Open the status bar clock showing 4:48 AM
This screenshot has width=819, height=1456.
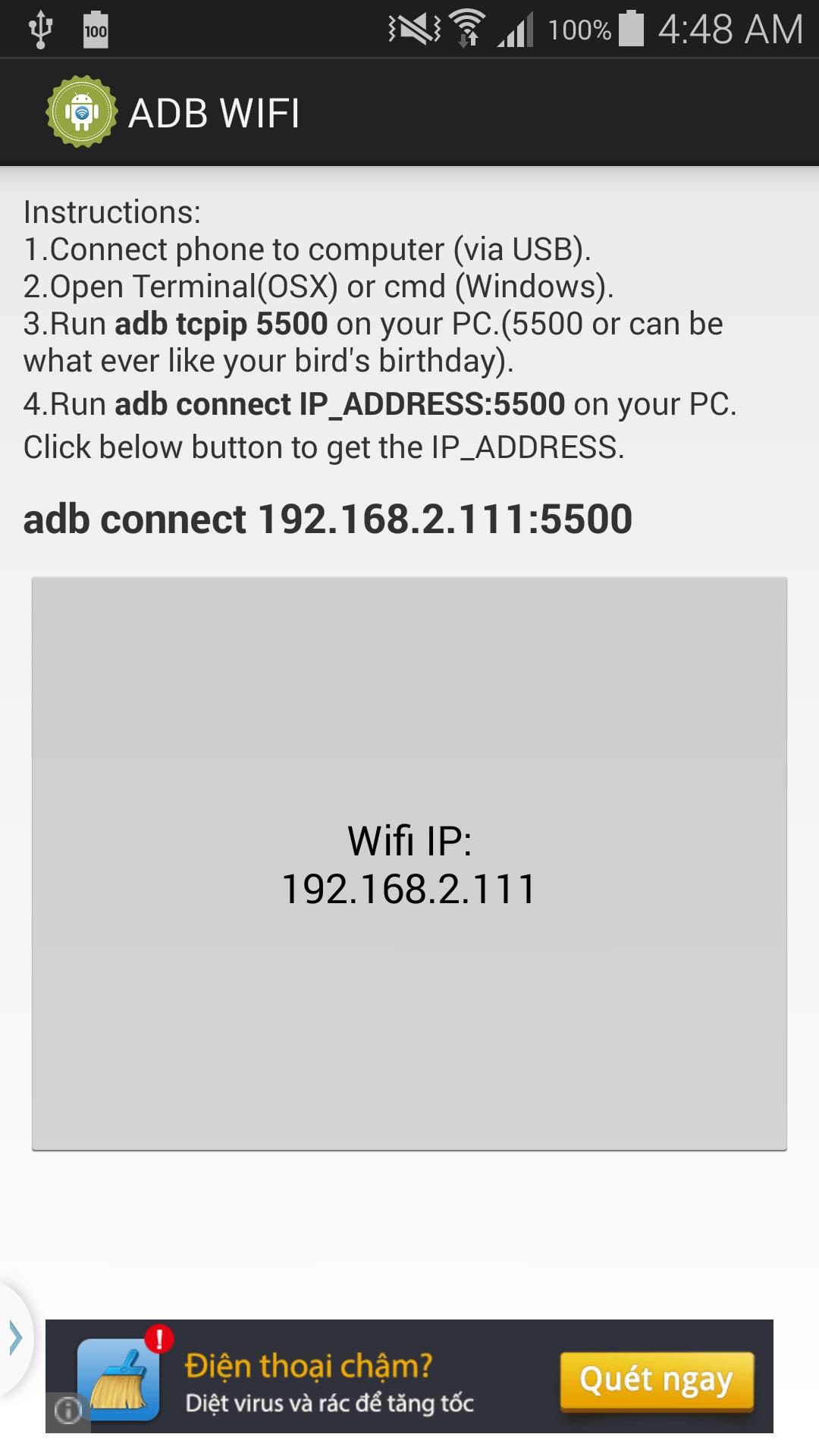(732, 29)
